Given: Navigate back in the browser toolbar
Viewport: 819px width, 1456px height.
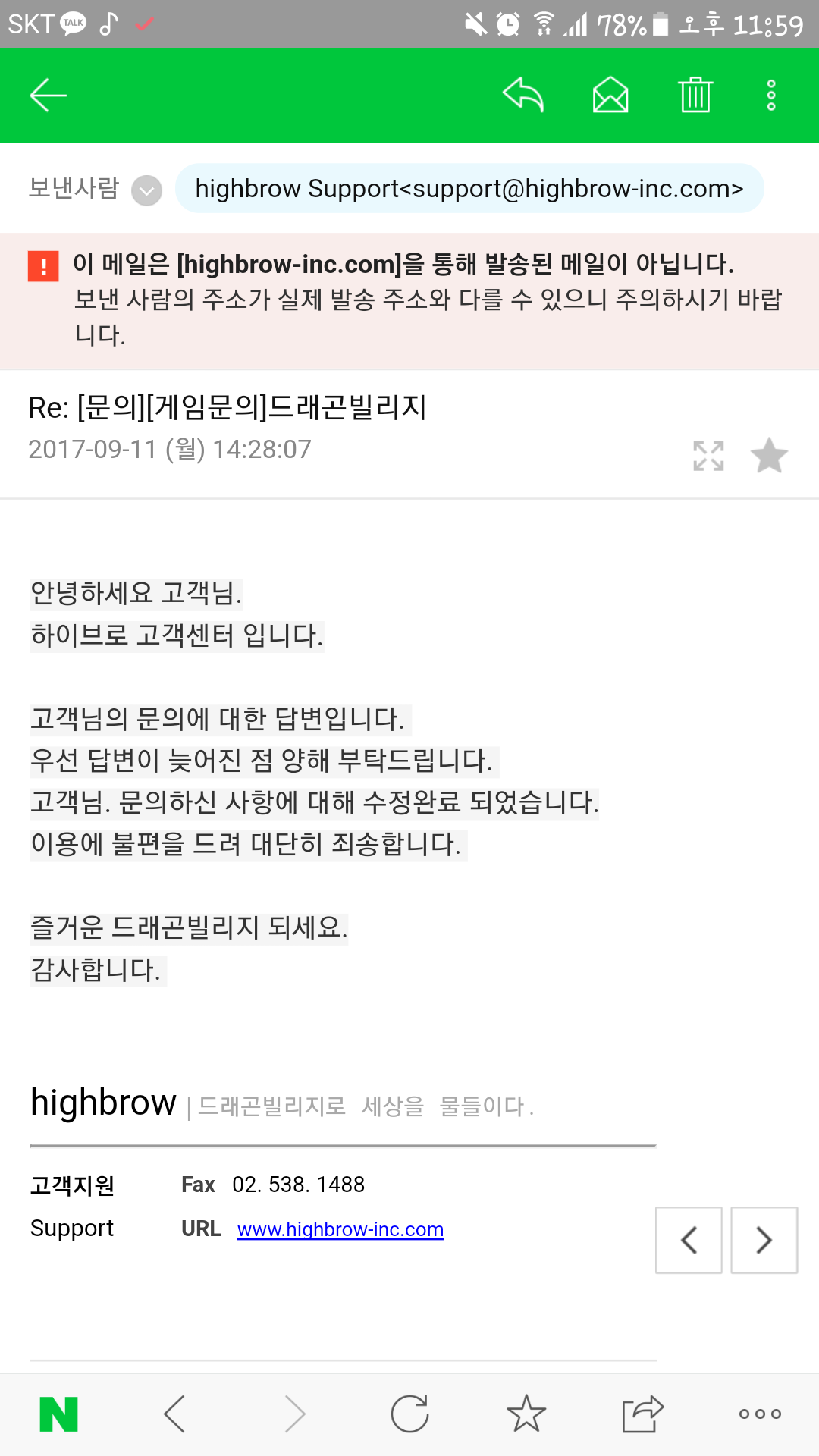Looking at the screenshot, I should coord(174,1414).
